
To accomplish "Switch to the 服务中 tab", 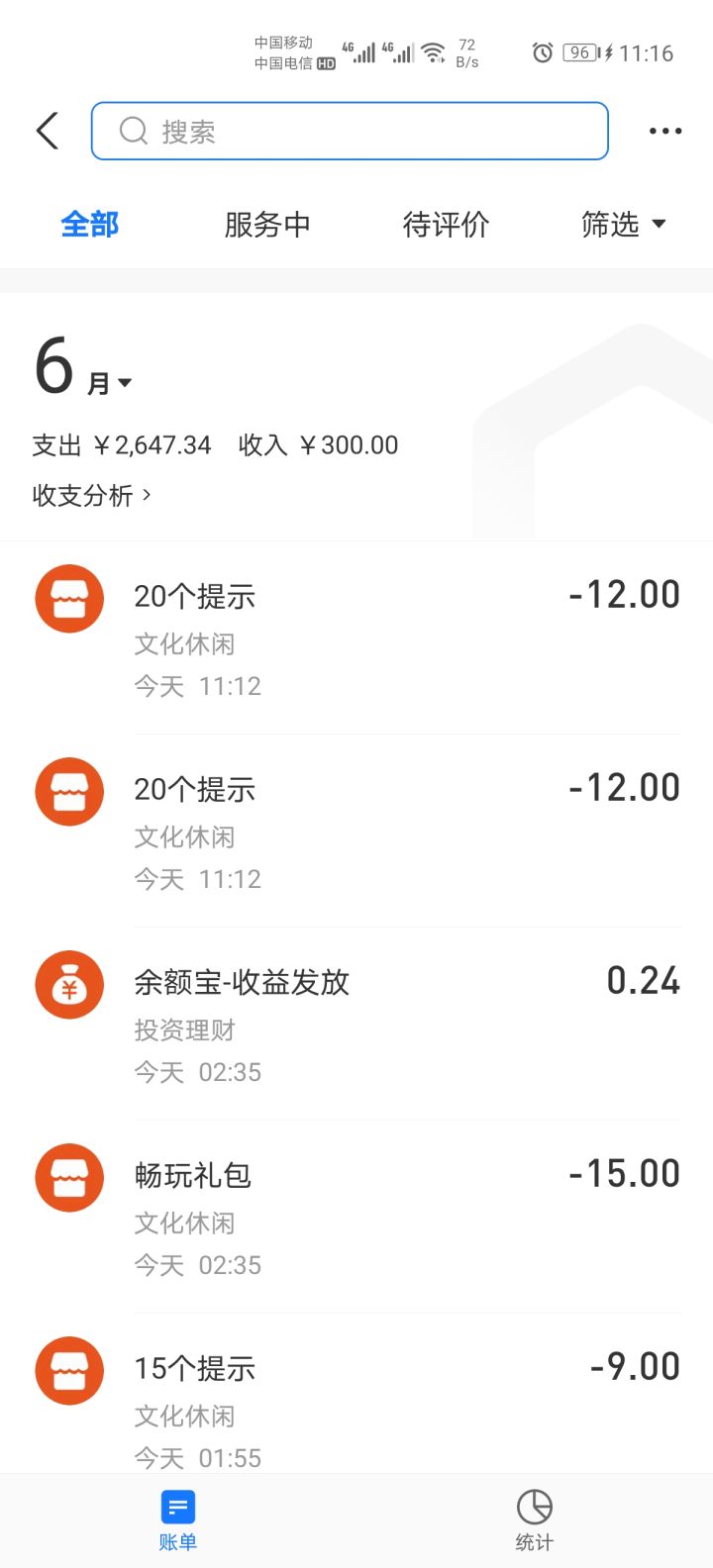I will (x=267, y=225).
